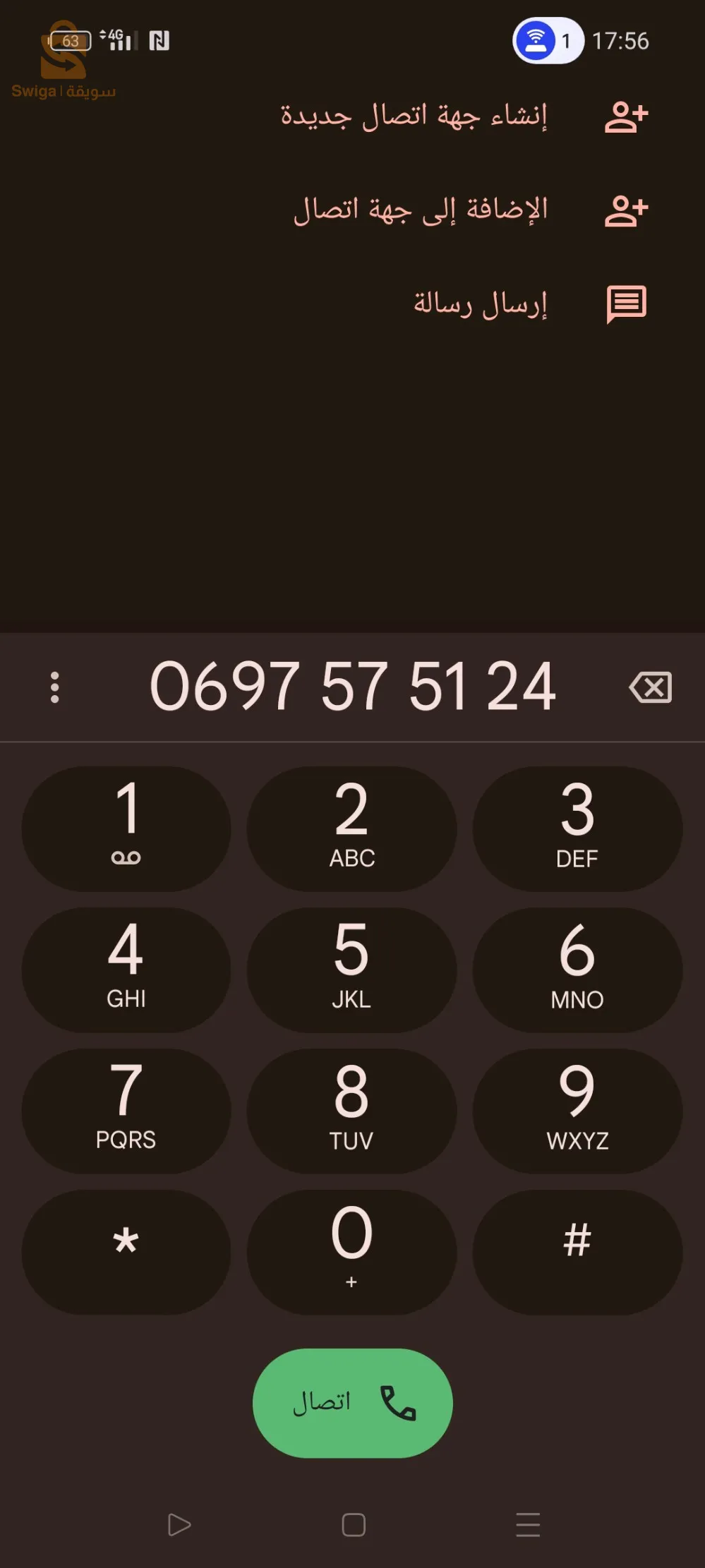The image size is (705, 1568).
Task: Tap the 9 WXYZ key
Action: pos(577,1110)
